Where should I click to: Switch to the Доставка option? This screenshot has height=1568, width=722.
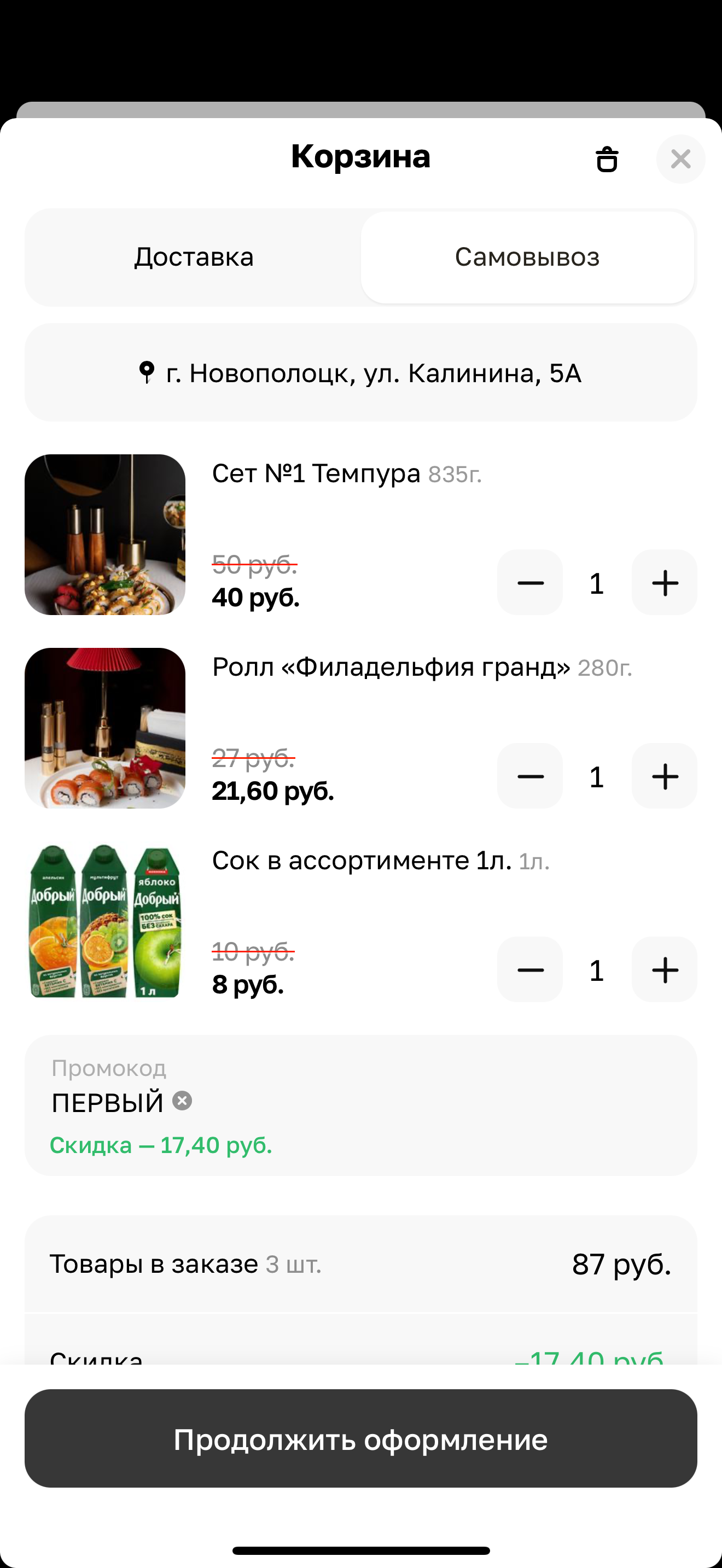[x=194, y=257]
